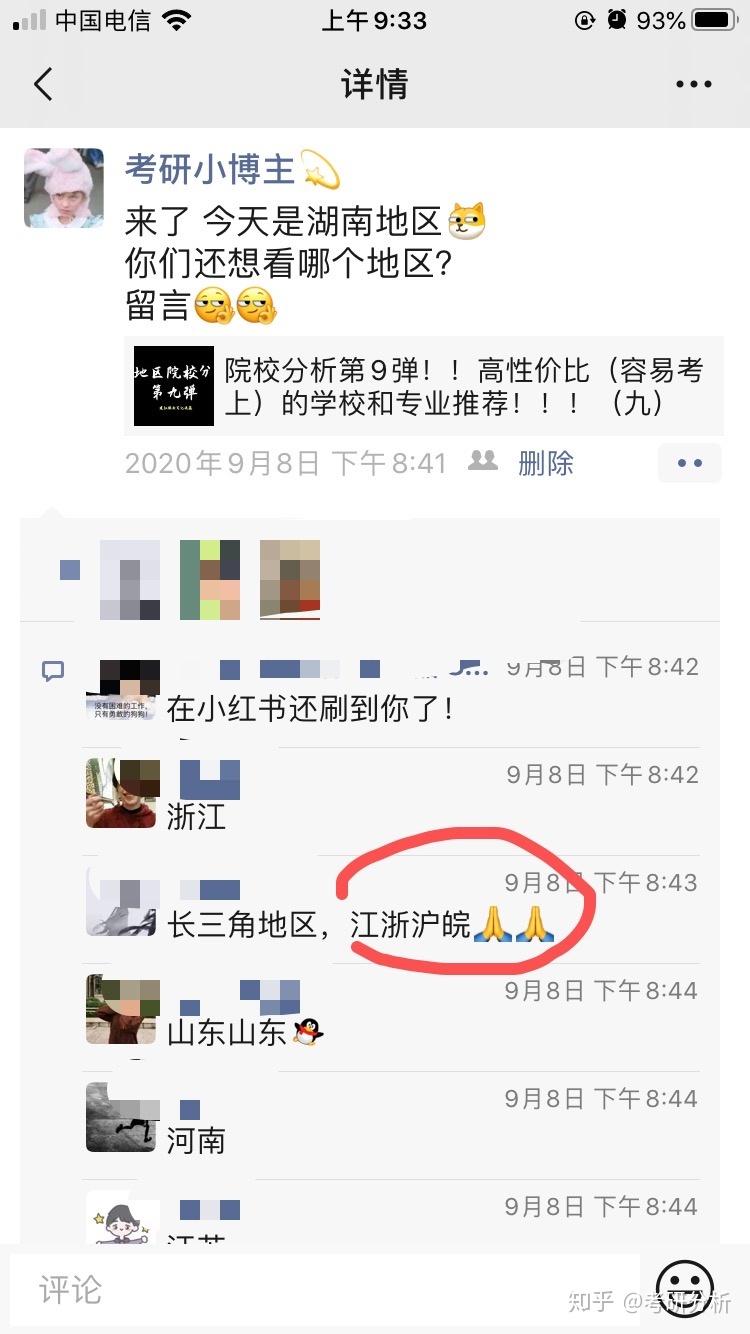
Task: Open 考研小博主 profile name link
Action: click(209, 169)
